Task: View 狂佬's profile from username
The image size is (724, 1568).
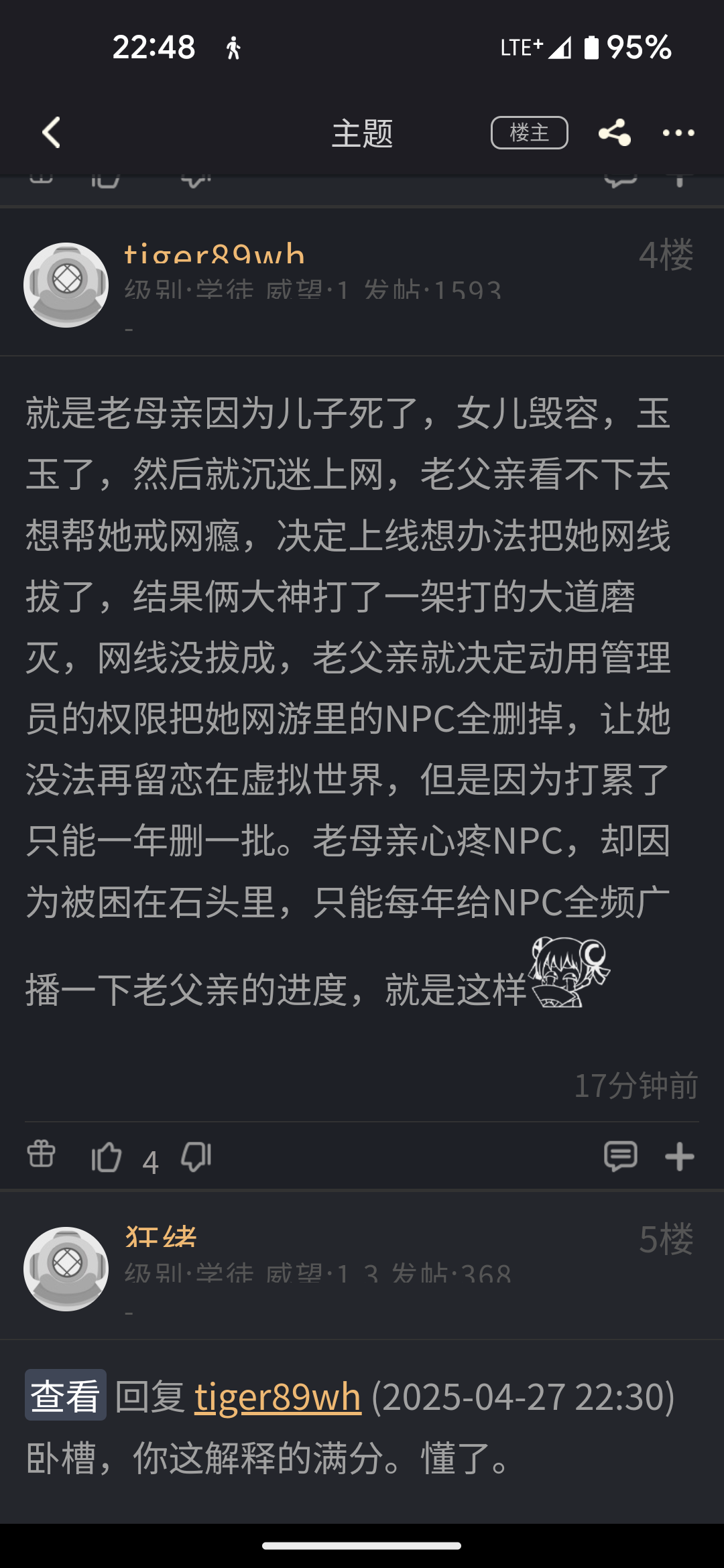Action: (161, 1237)
